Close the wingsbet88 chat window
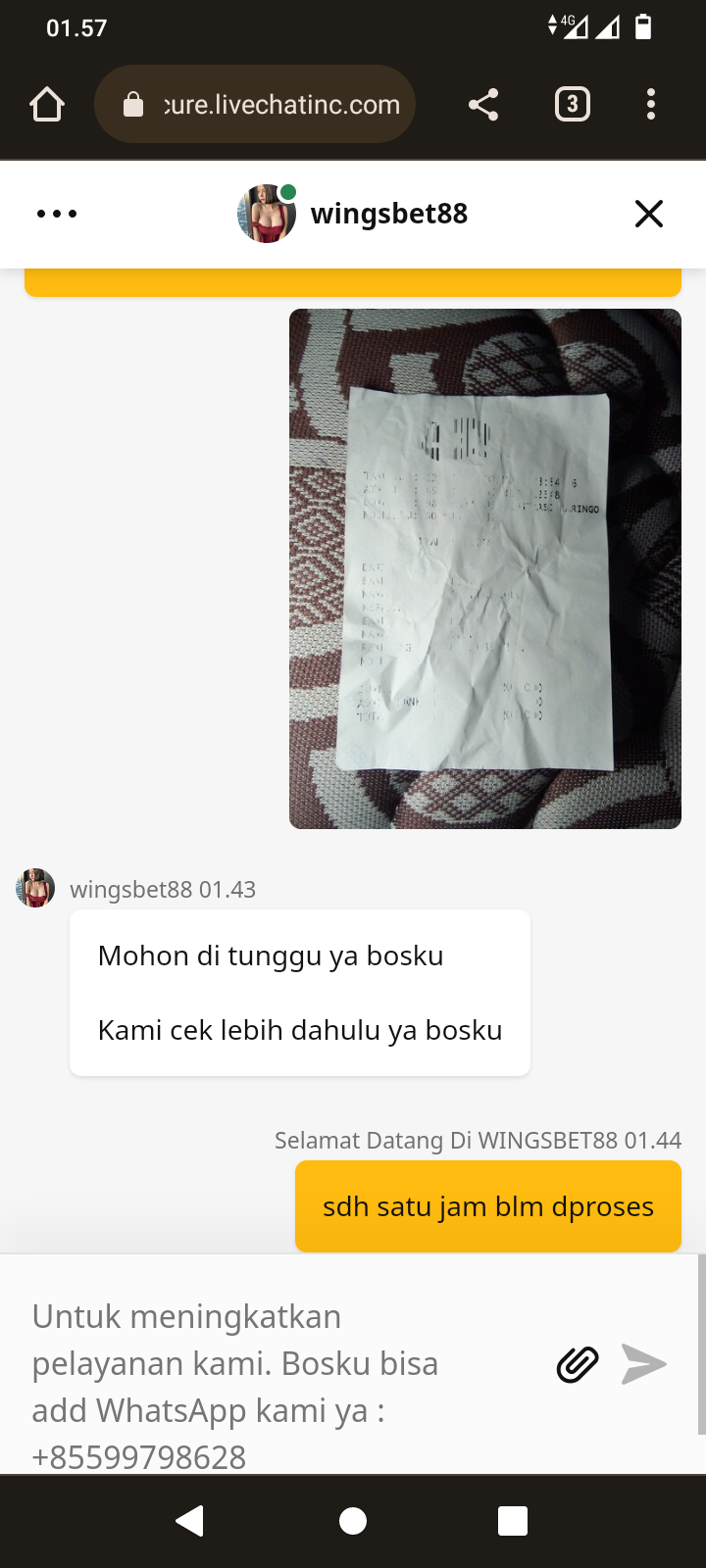 click(x=649, y=214)
